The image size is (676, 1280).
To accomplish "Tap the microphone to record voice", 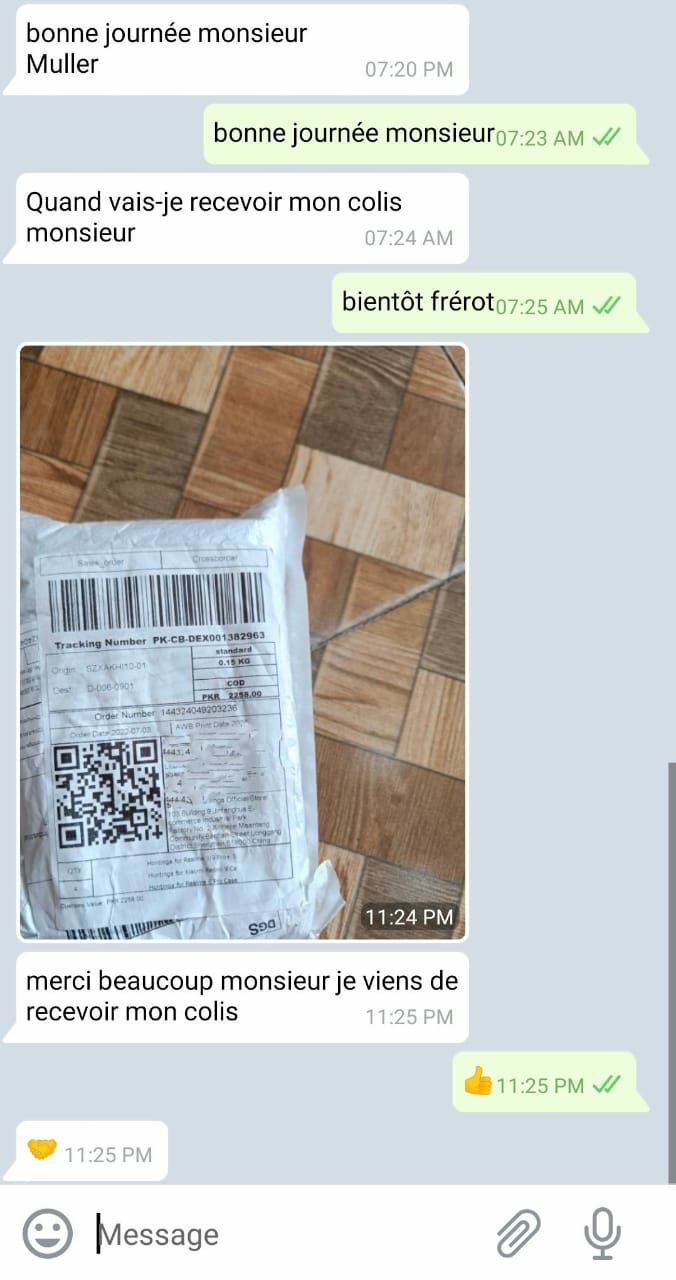I will (x=602, y=1233).
